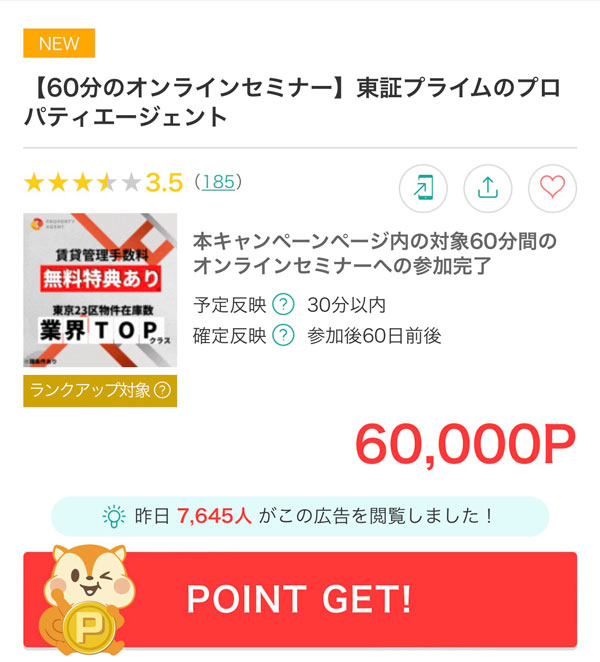Tap the send-to-smartphone icon
This screenshot has width=600, height=662.
click(x=423, y=187)
